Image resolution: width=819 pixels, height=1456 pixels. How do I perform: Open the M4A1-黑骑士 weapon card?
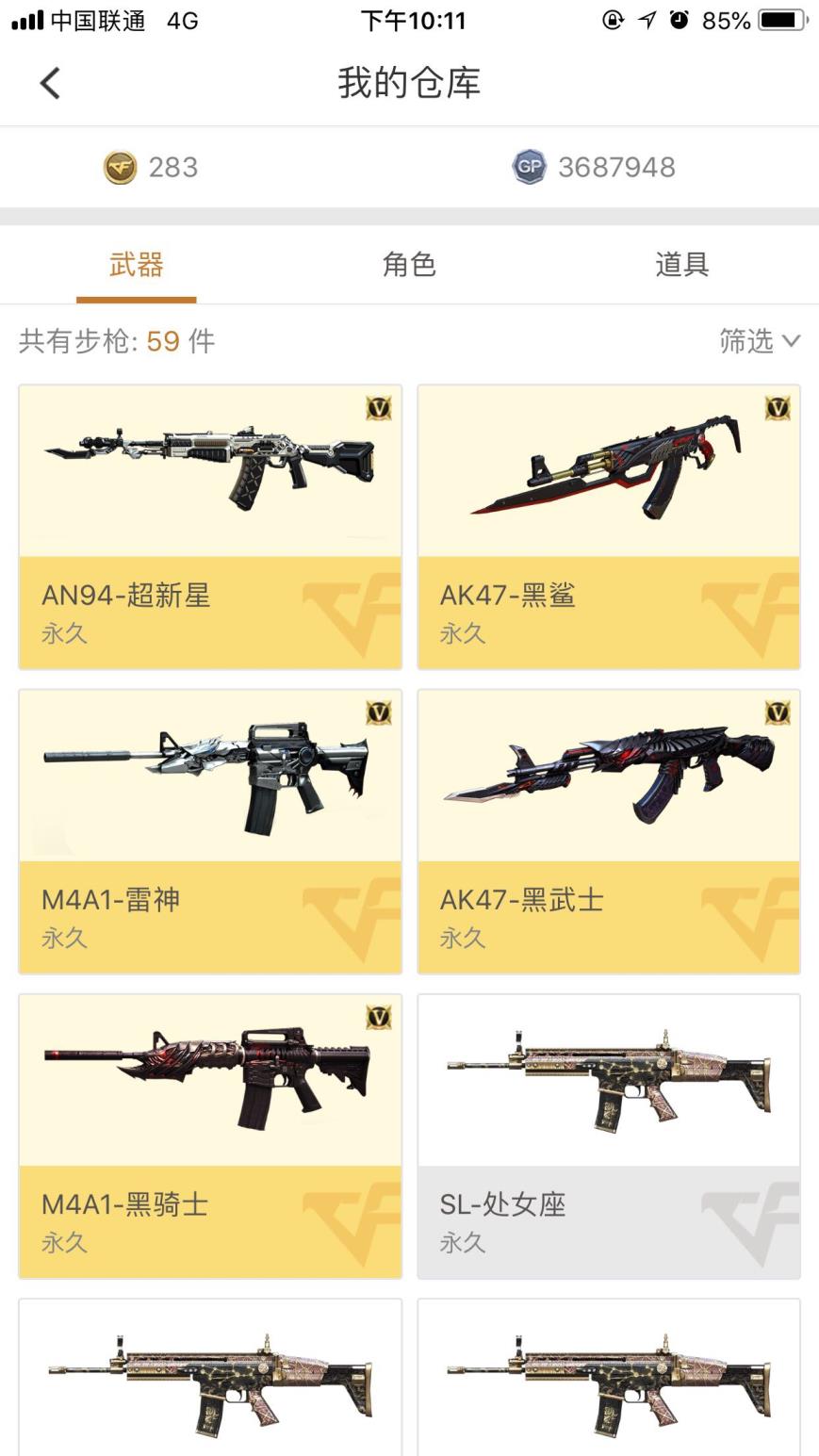coord(210,1136)
